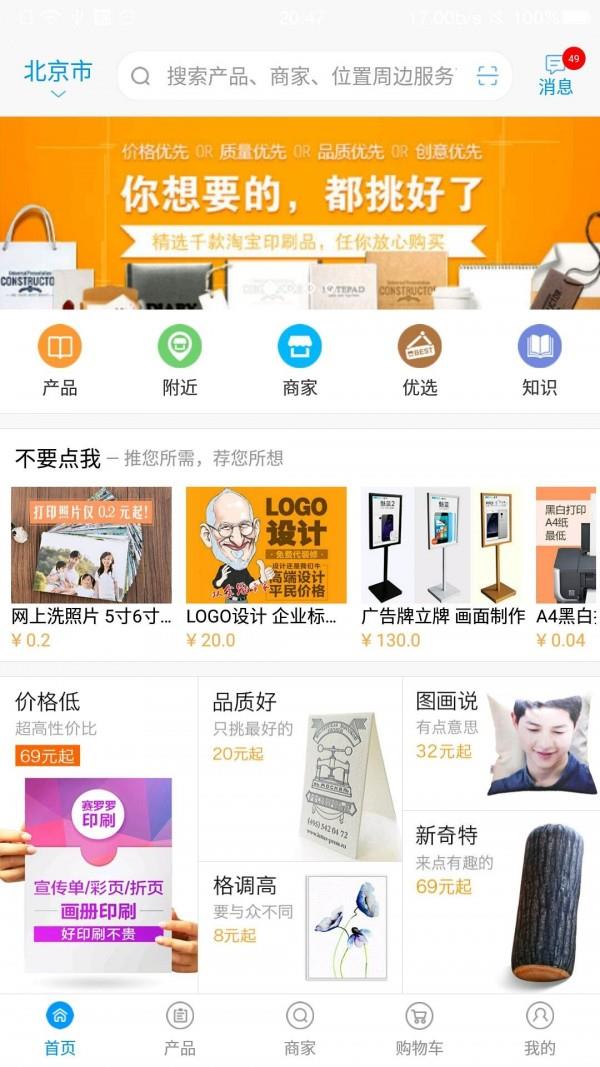Switch to the 我的 profile tab
Viewport: 600px width, 1067px height.
(539, 1028)
